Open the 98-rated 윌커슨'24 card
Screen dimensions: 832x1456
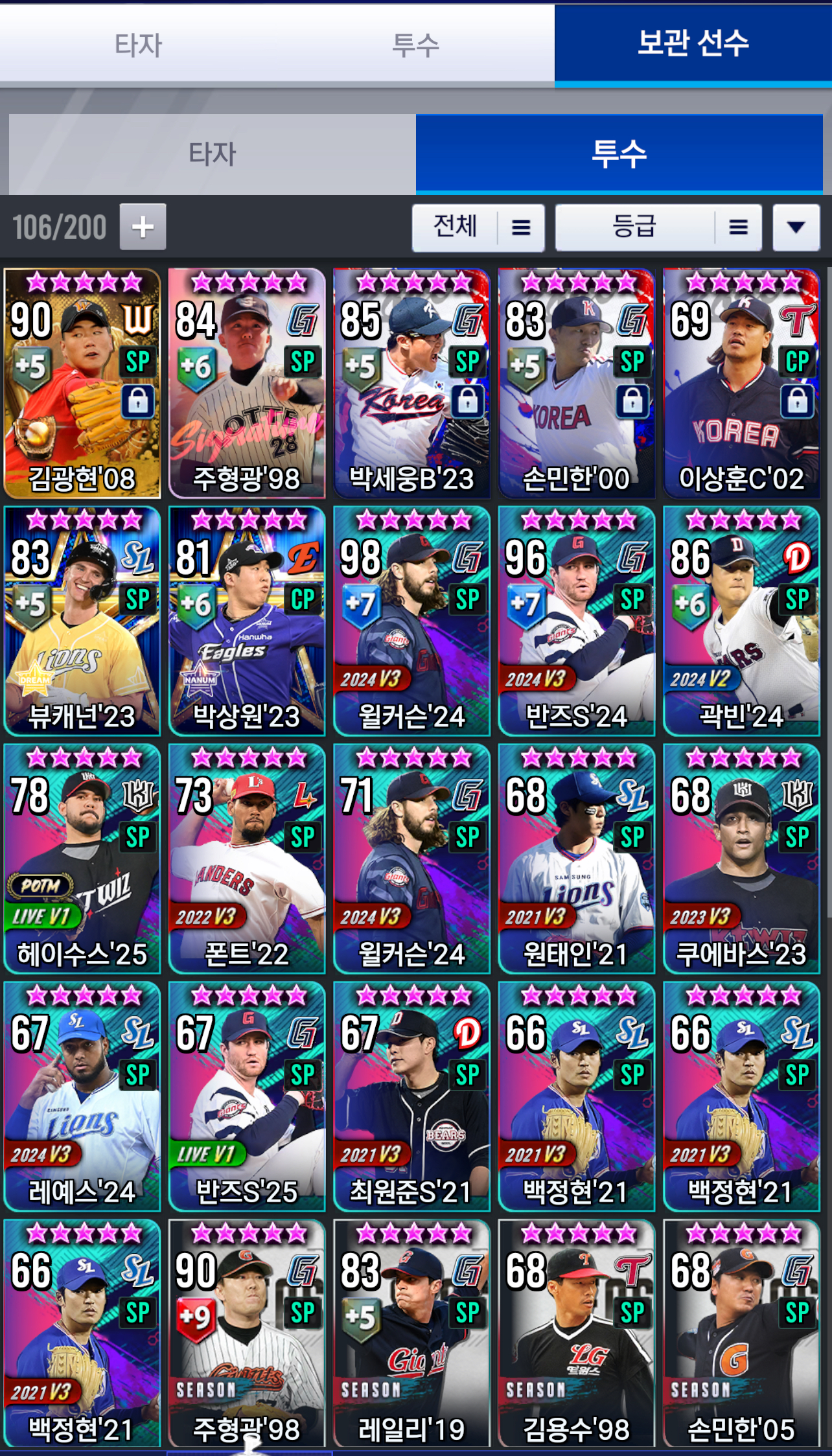(411, 621)
